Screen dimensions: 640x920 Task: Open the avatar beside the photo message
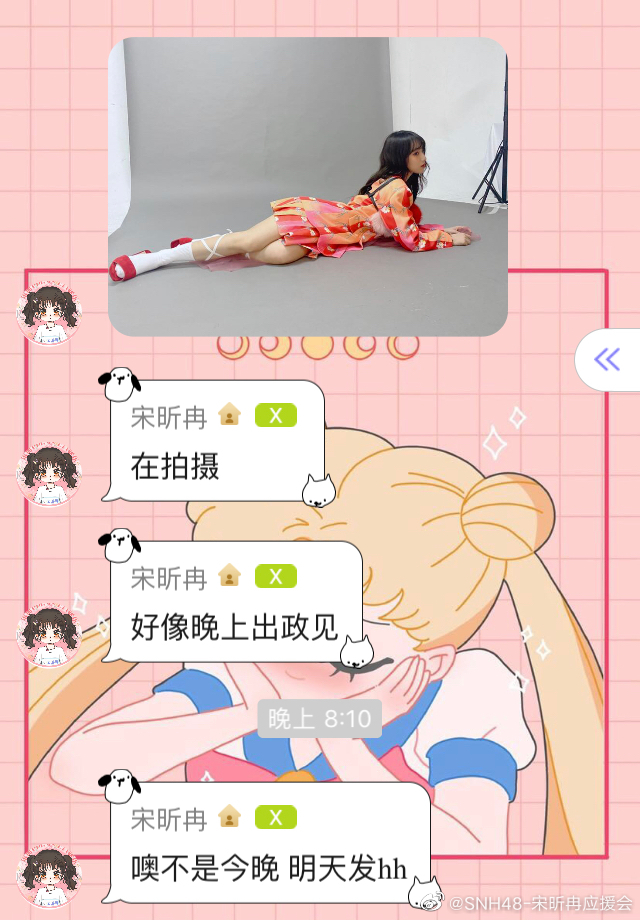[x=48, y=314]
